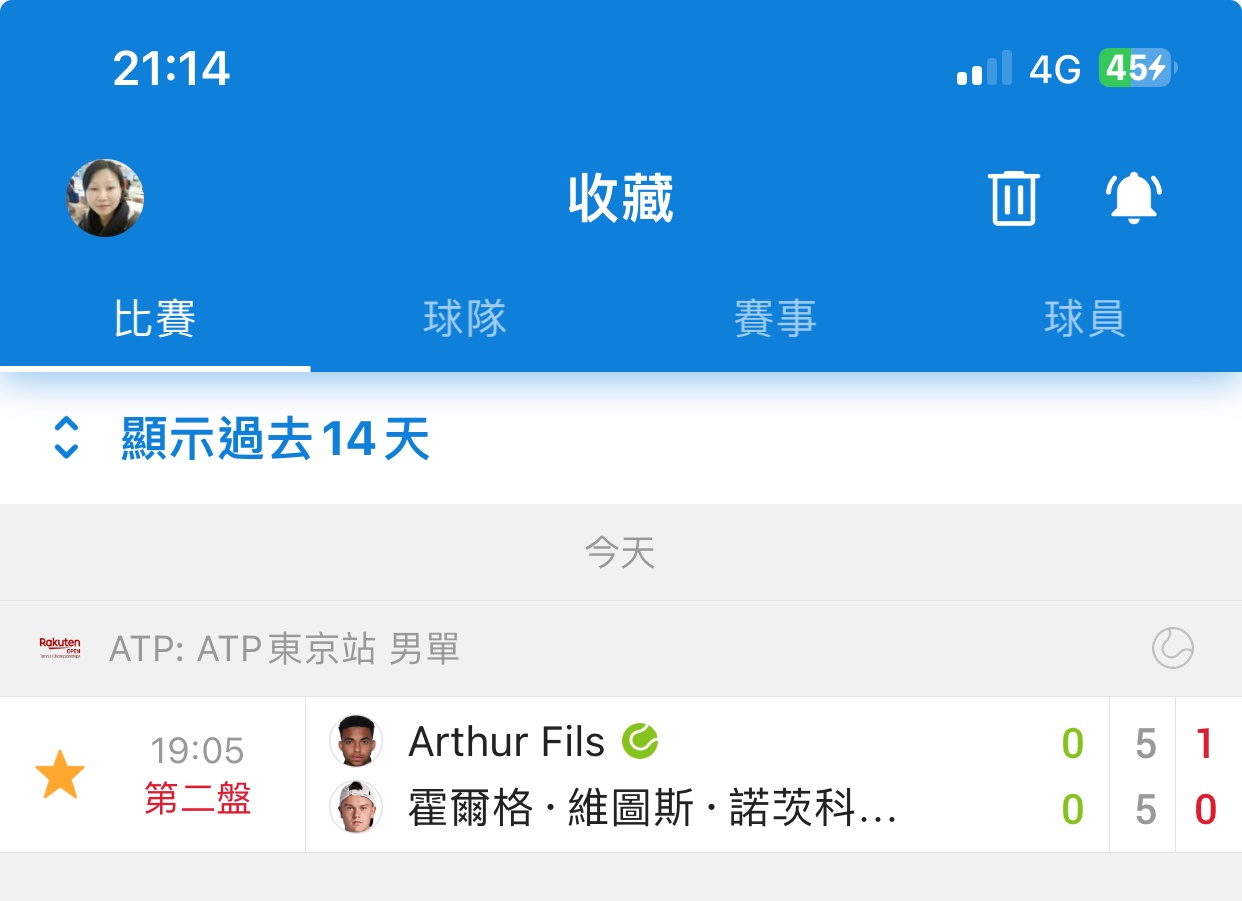Image resolution: width=1242 pixels, height=901 pixels.
Task: Switch to the 賽事 tab
Action: 775,319
